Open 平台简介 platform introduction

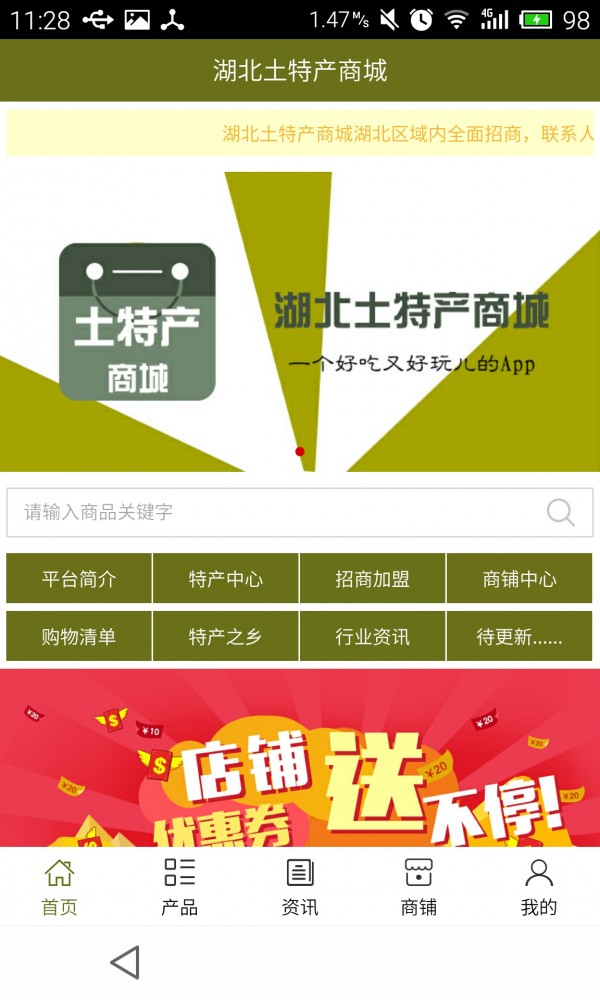tap(79, 579)
